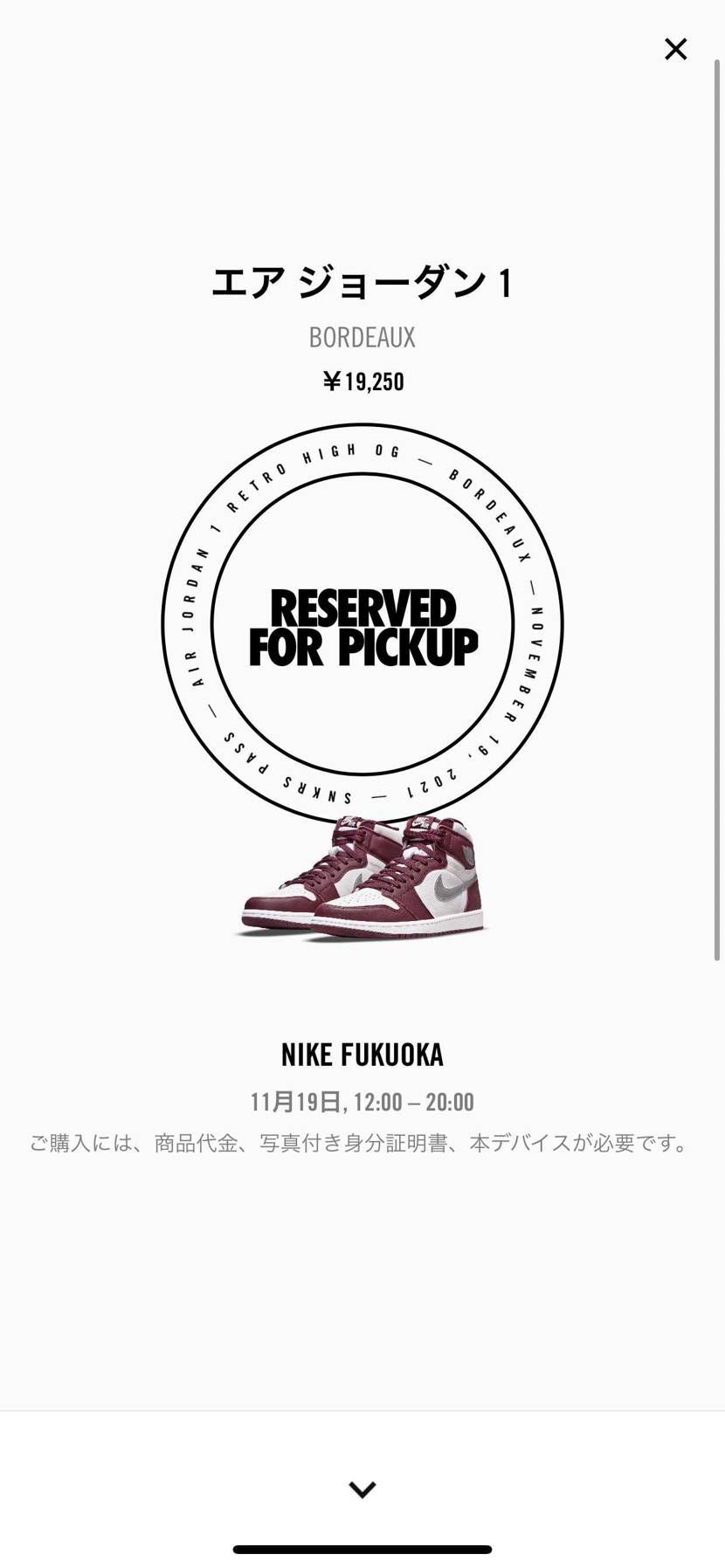Image resolution: width=725 pixels, height=1568 pixels.
Task: Close the reserved for pickup screen
Action: [x=675, y=50]
